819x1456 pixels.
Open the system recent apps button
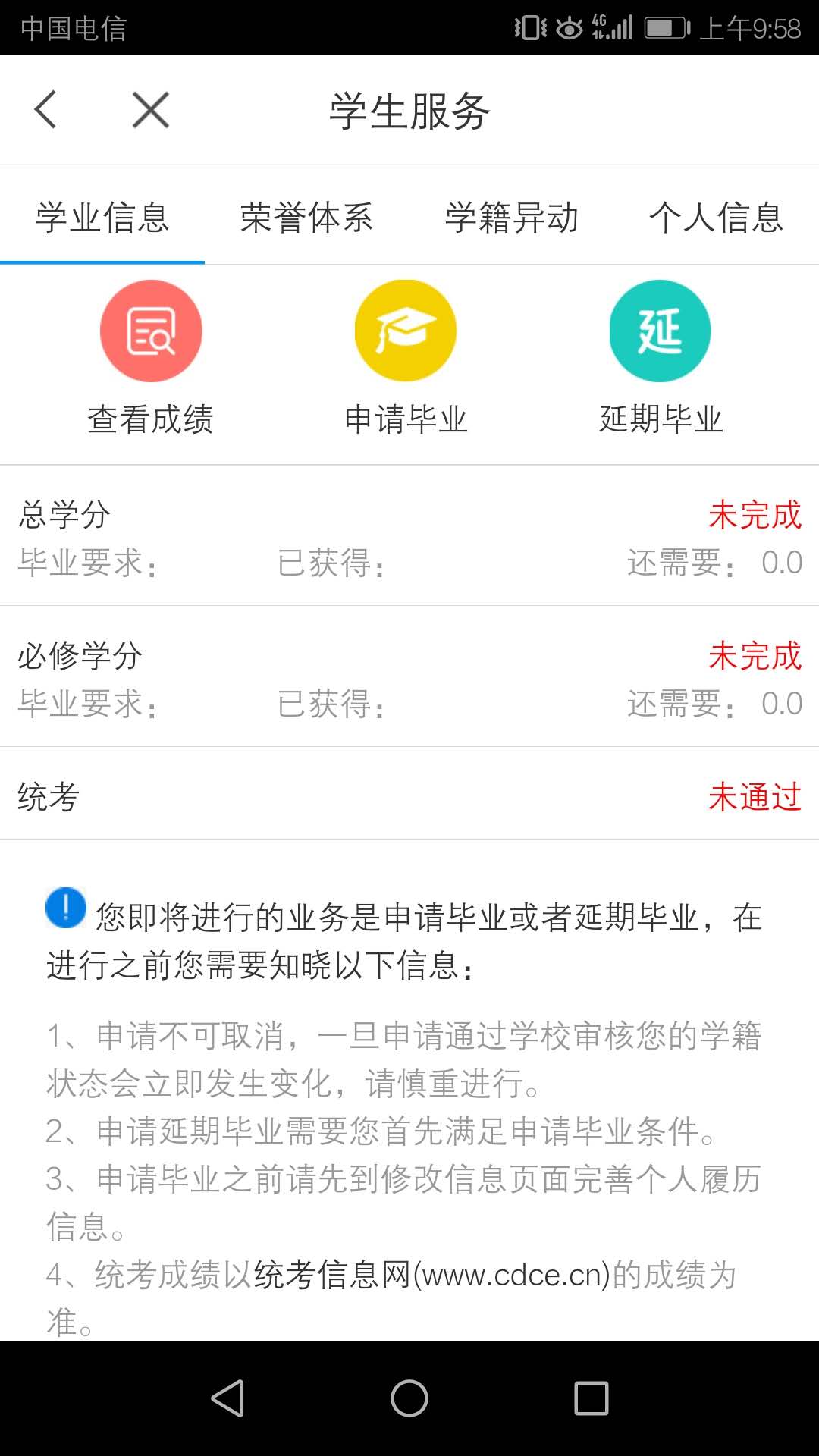click(x=591, y=1398)
